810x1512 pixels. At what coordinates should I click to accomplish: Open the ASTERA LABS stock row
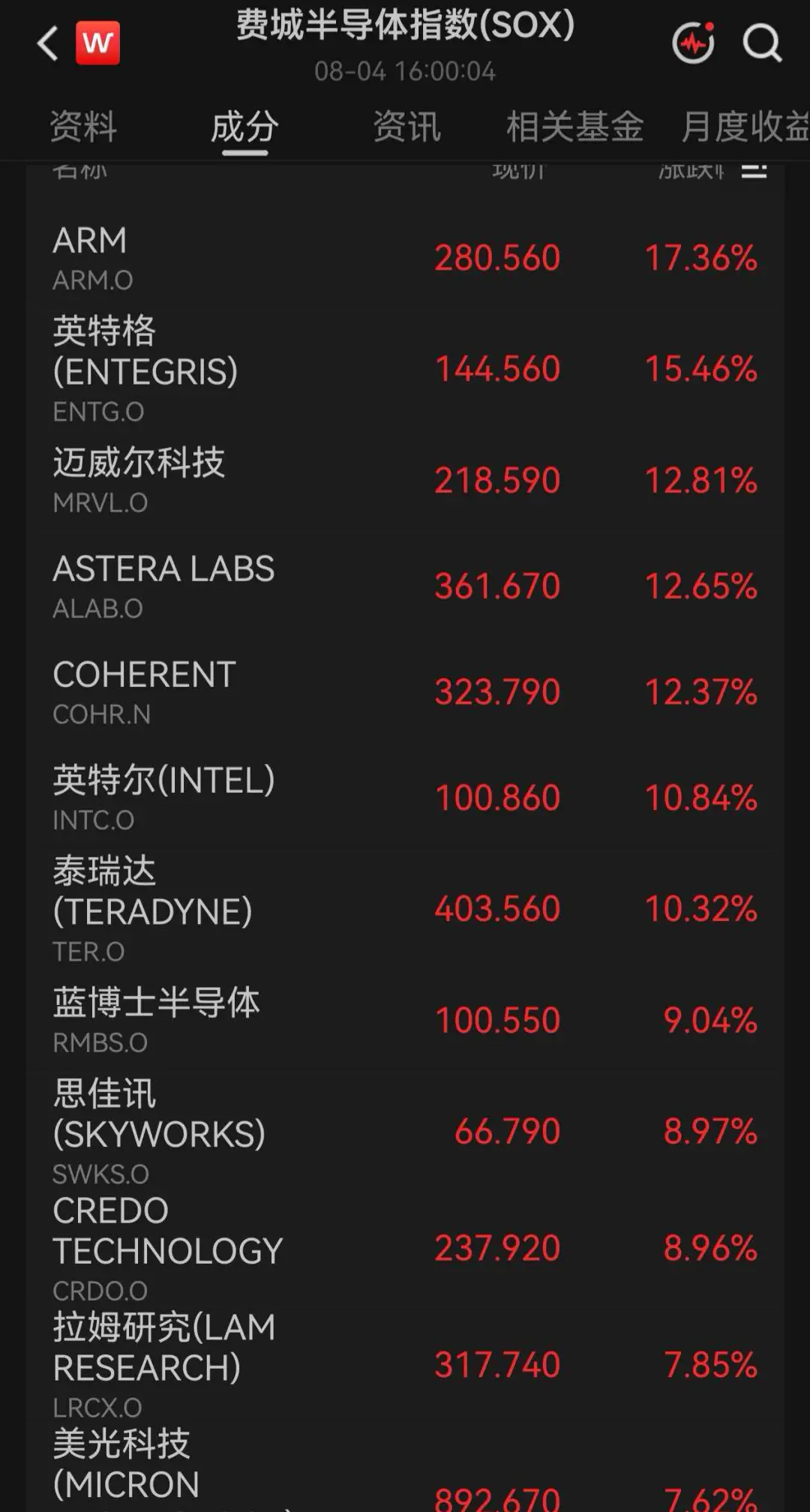(405, 586)
